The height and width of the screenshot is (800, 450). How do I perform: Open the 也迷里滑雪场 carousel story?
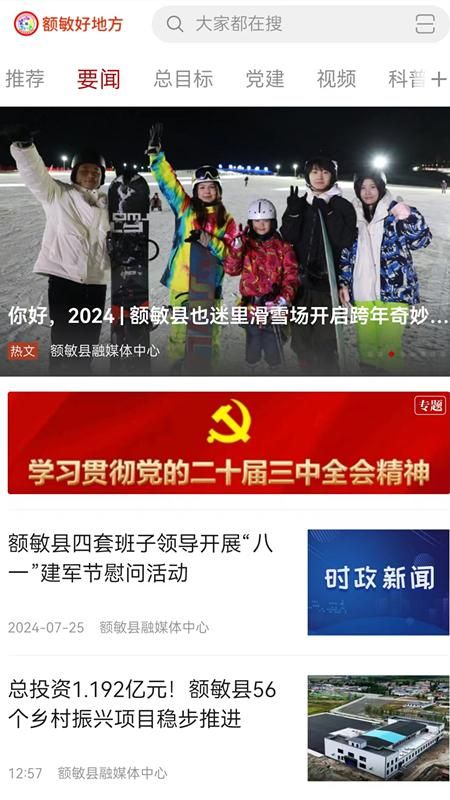[225, 241]
